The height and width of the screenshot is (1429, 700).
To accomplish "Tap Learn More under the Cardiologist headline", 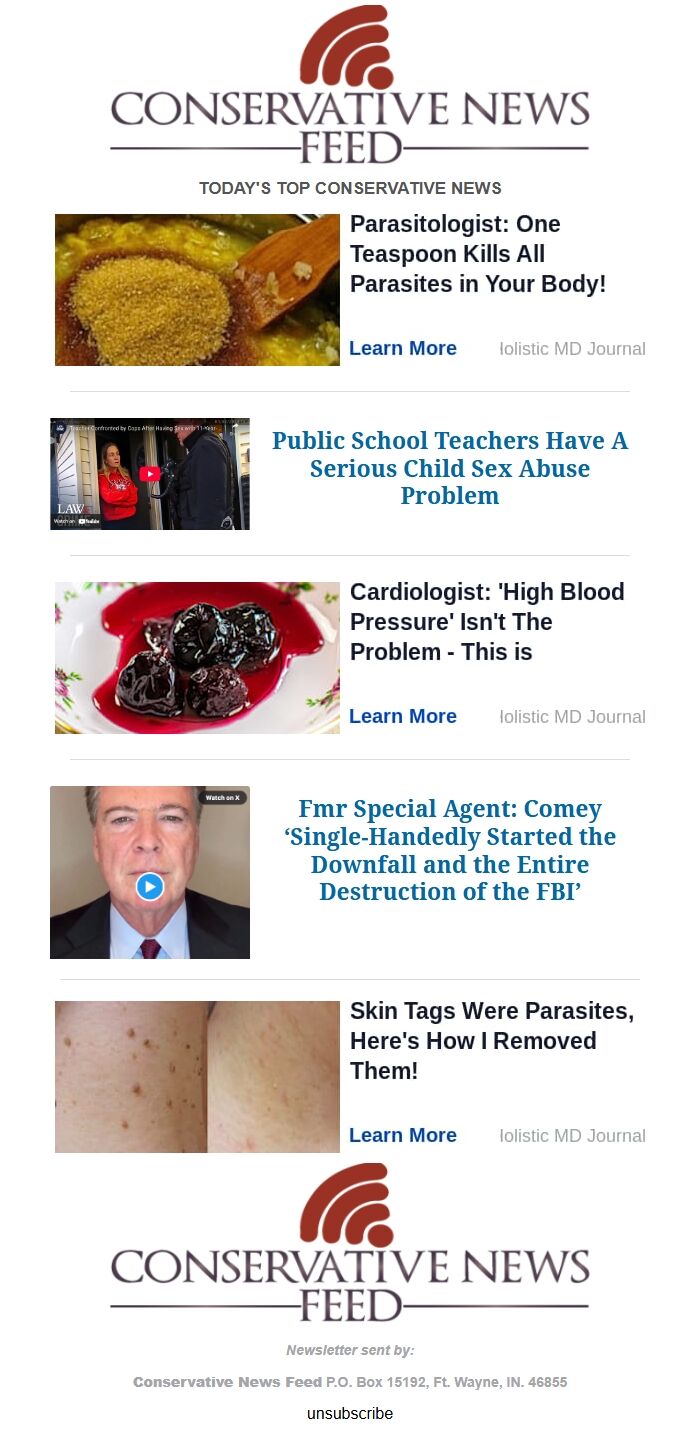I will pos(403,716).
